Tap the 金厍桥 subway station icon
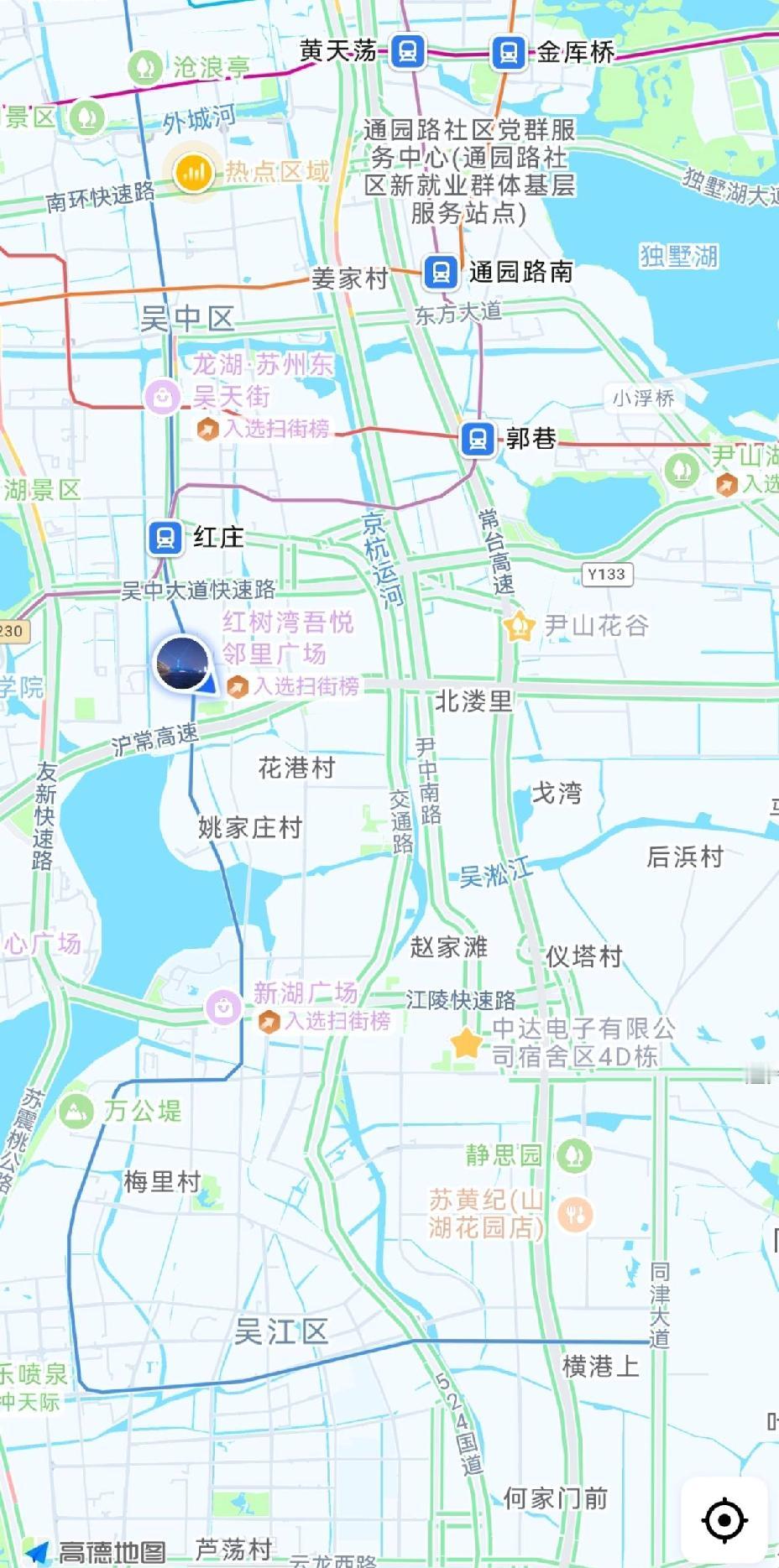779x1568 pixels. (x=507, y=50)
